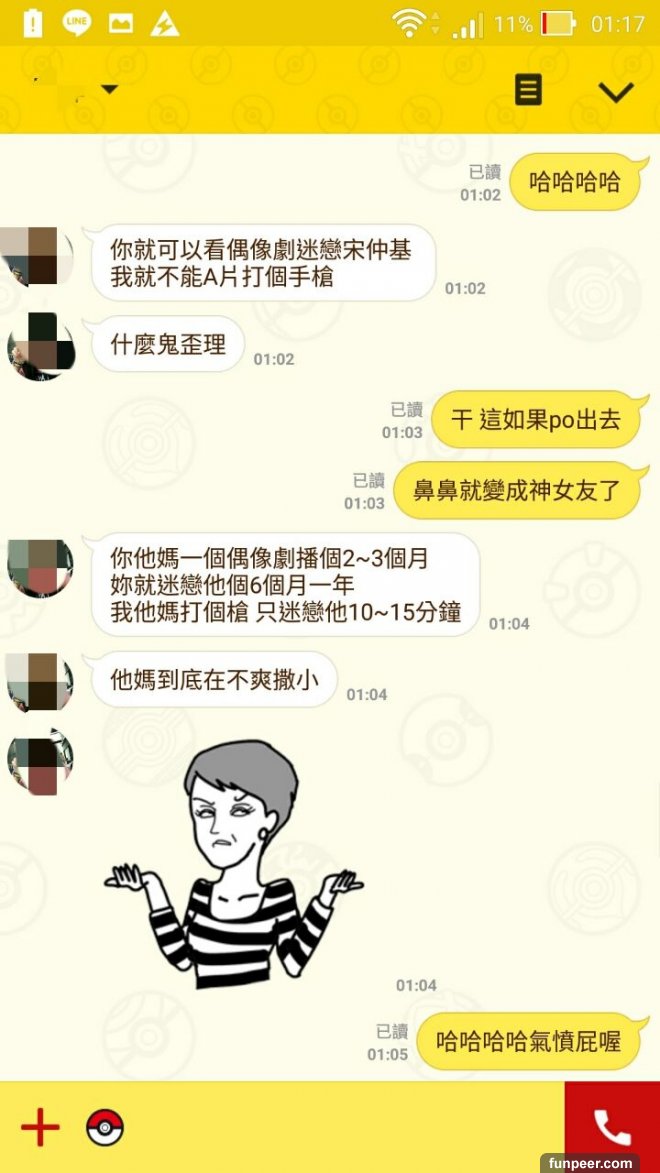The width and height of the screenshot is (660, 1173).
Task: Tap the message input field
Action: tap(340, 1128)
